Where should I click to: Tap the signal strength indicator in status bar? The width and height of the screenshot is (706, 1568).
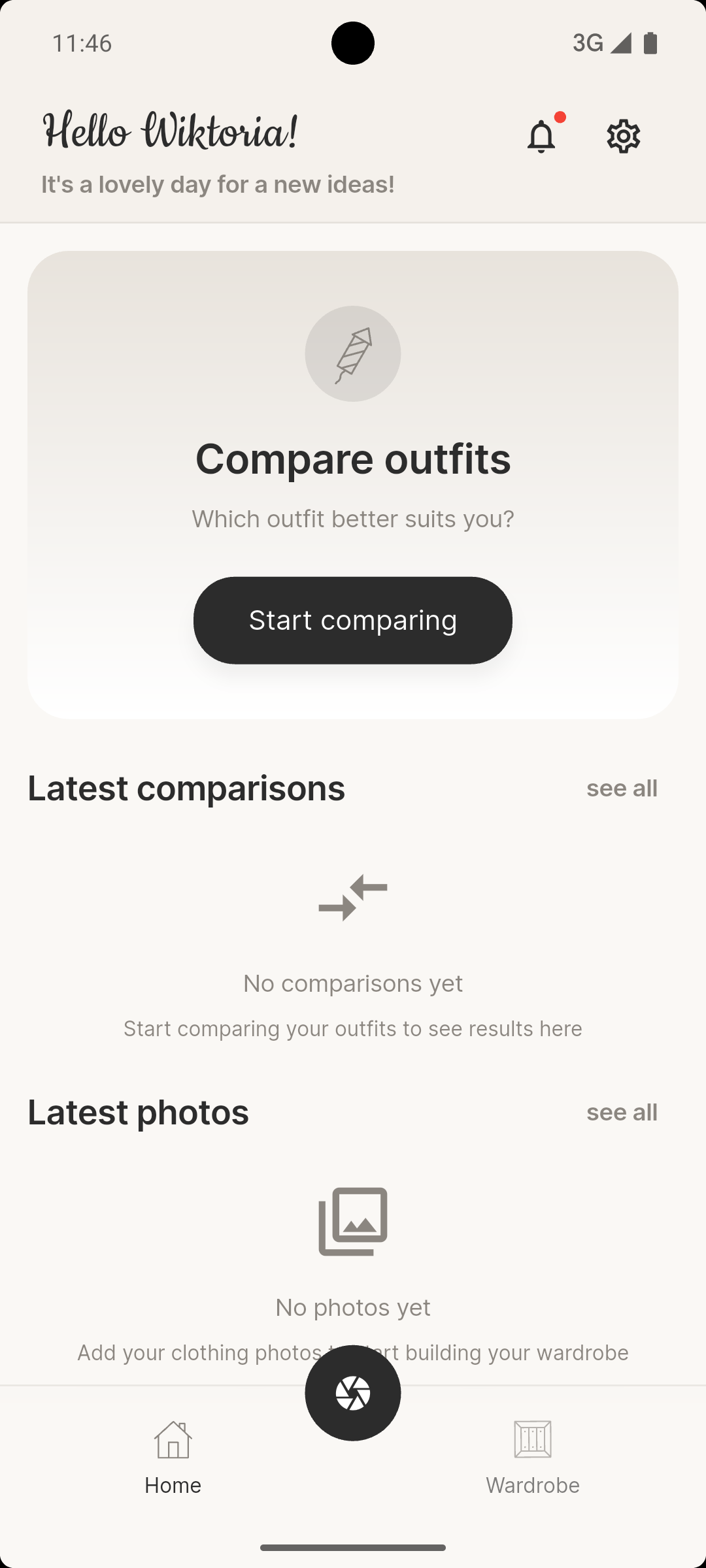click(620, 42)
